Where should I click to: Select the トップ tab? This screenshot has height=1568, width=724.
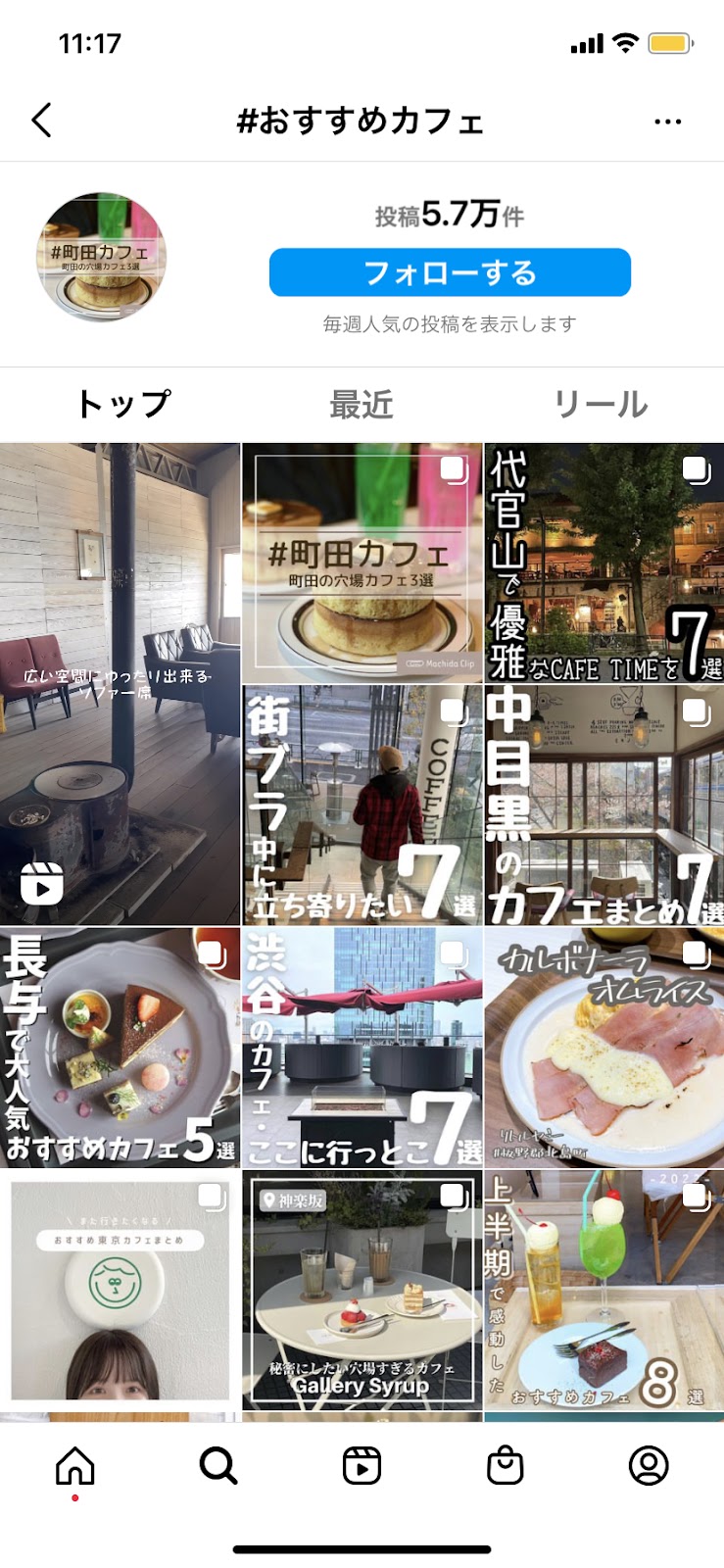(122, 404)
